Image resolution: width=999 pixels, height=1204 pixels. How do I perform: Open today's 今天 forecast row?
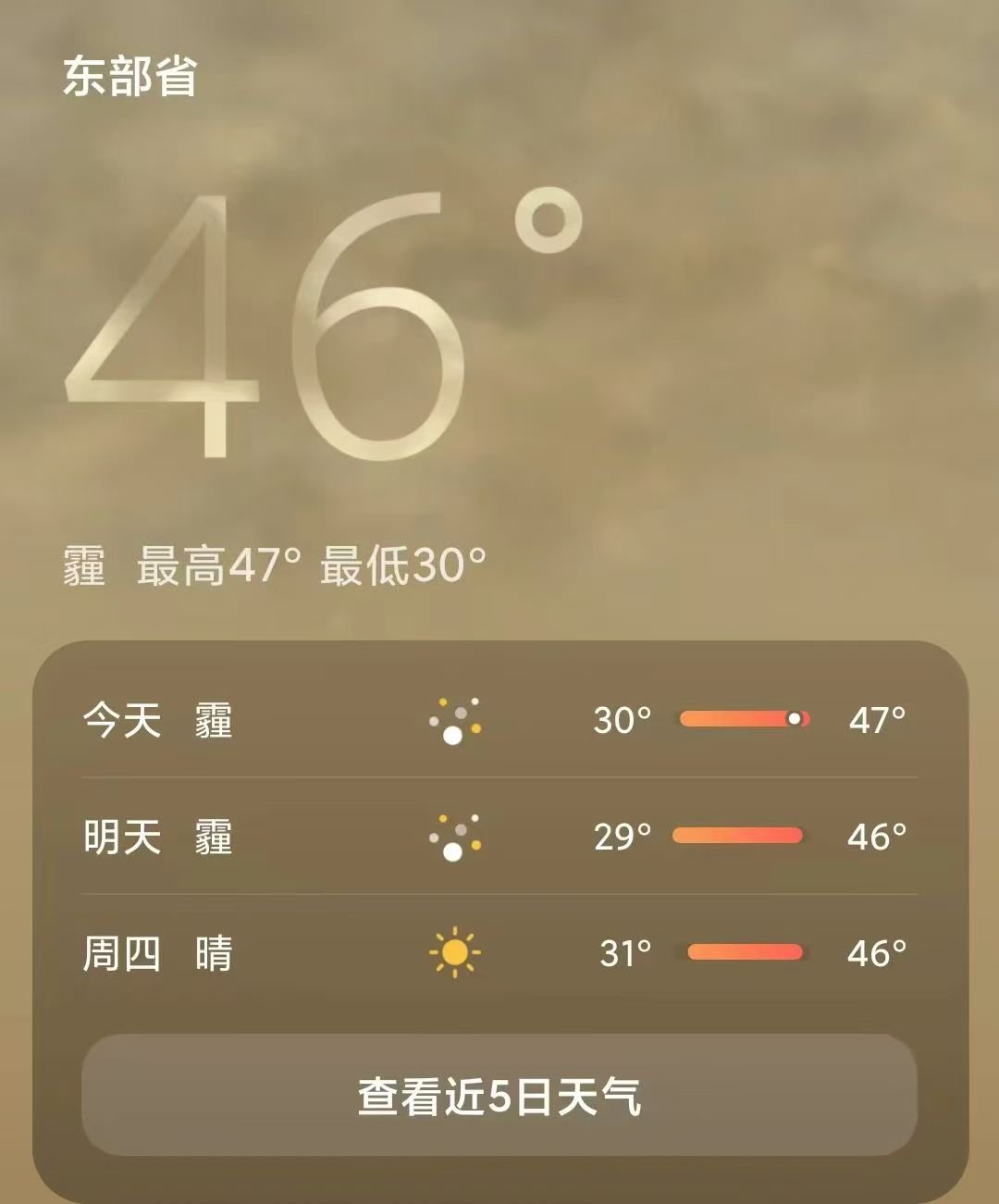(x=499, y=720)
